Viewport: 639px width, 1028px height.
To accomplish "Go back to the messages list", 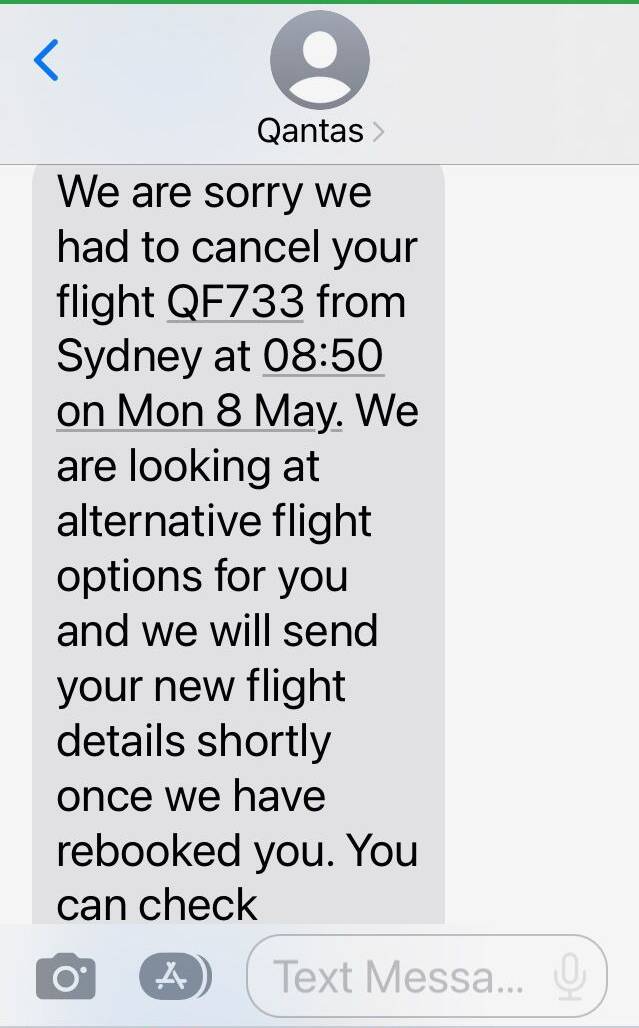I will 46,61.
